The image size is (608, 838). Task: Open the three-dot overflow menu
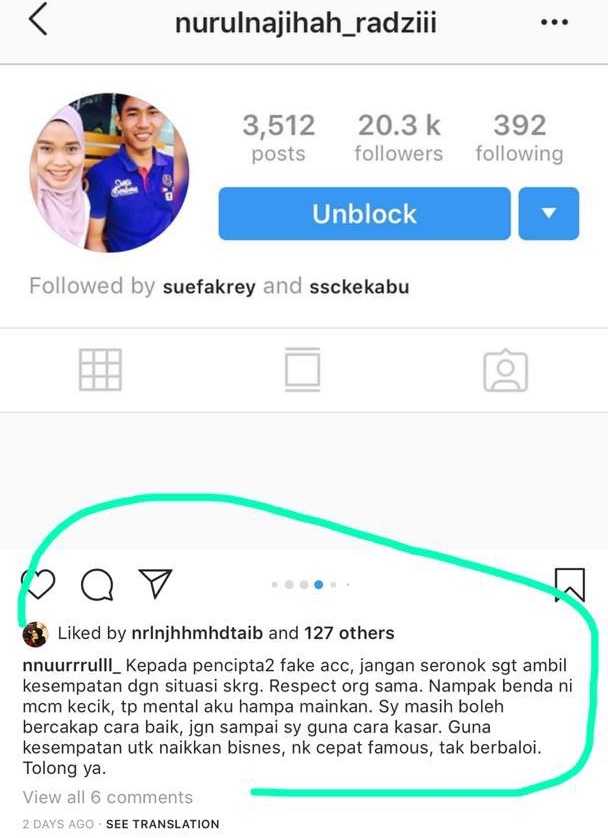pyautogui.click(x=553, y=23)
